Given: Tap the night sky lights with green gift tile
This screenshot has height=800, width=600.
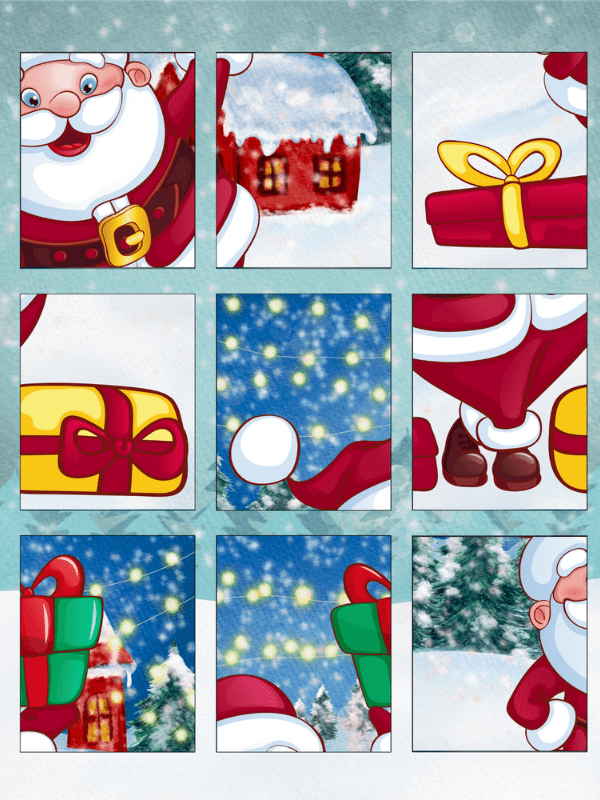Looking at the screenshot, I should [303, 643].
